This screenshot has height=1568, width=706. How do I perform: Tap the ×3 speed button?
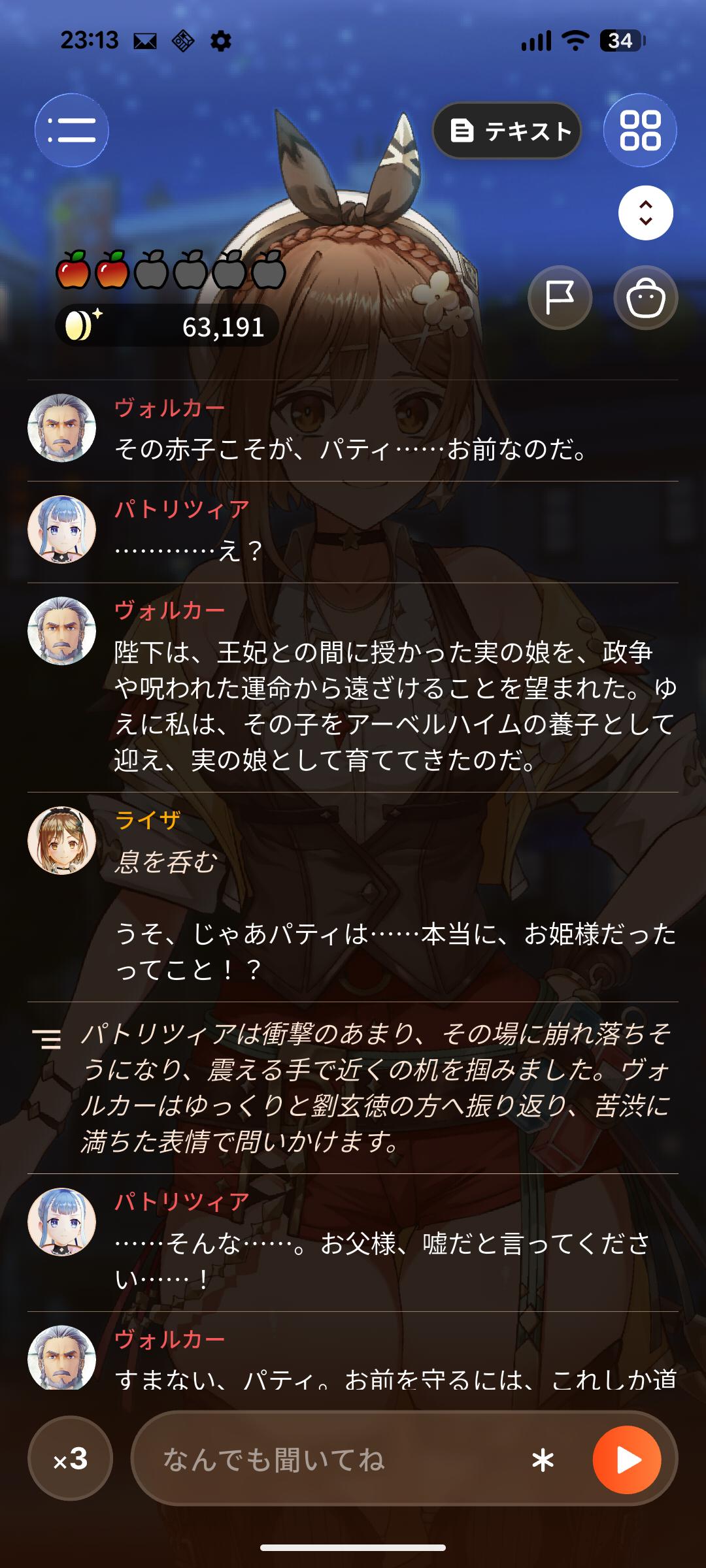click(71, 1459)
